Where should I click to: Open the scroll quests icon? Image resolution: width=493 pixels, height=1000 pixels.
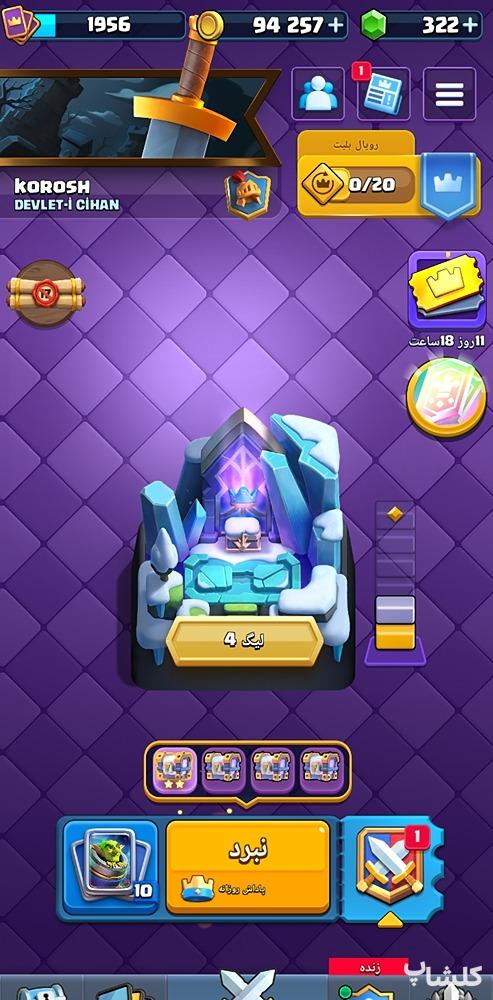click(x=45, y=293)
